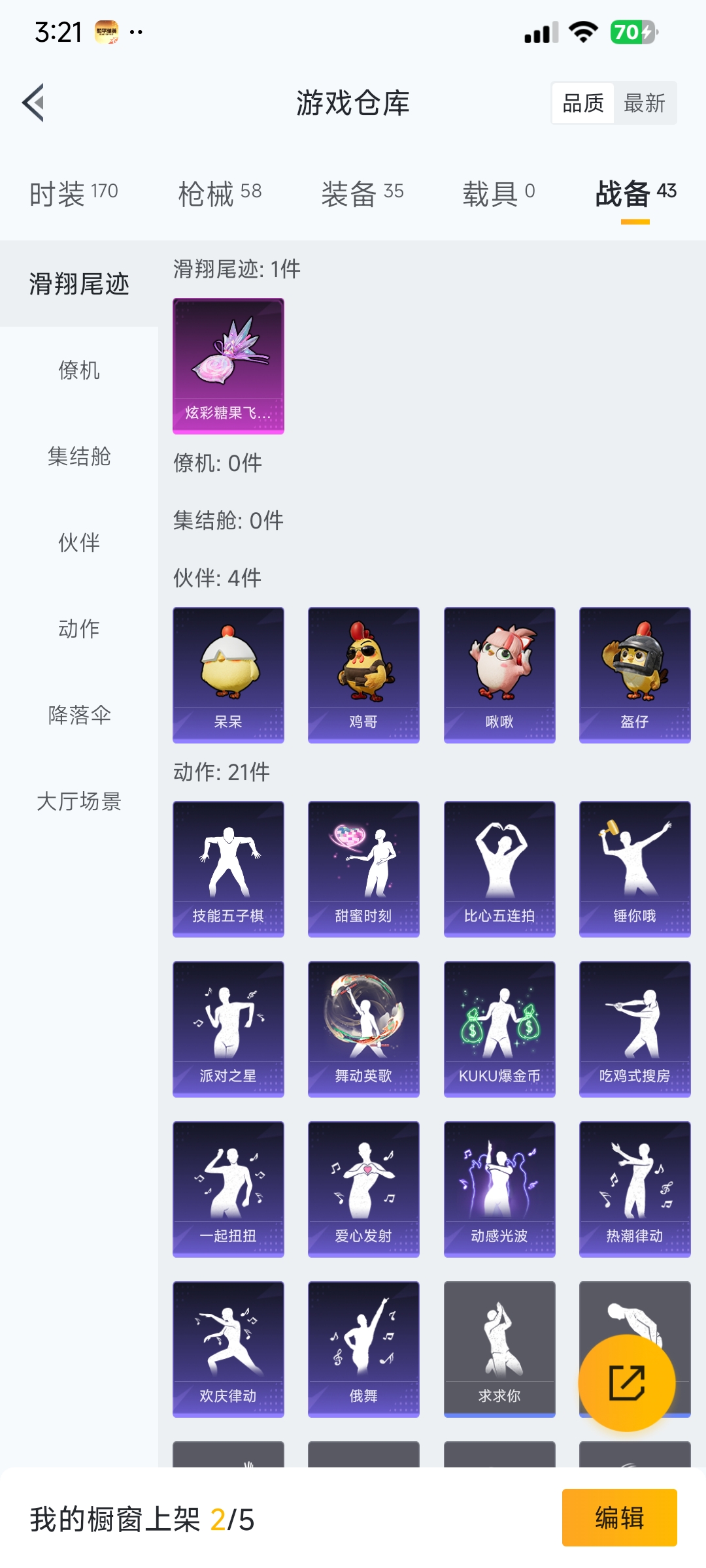Open the 载具 tab
The image size is (706, 1568).
(499, 193)
